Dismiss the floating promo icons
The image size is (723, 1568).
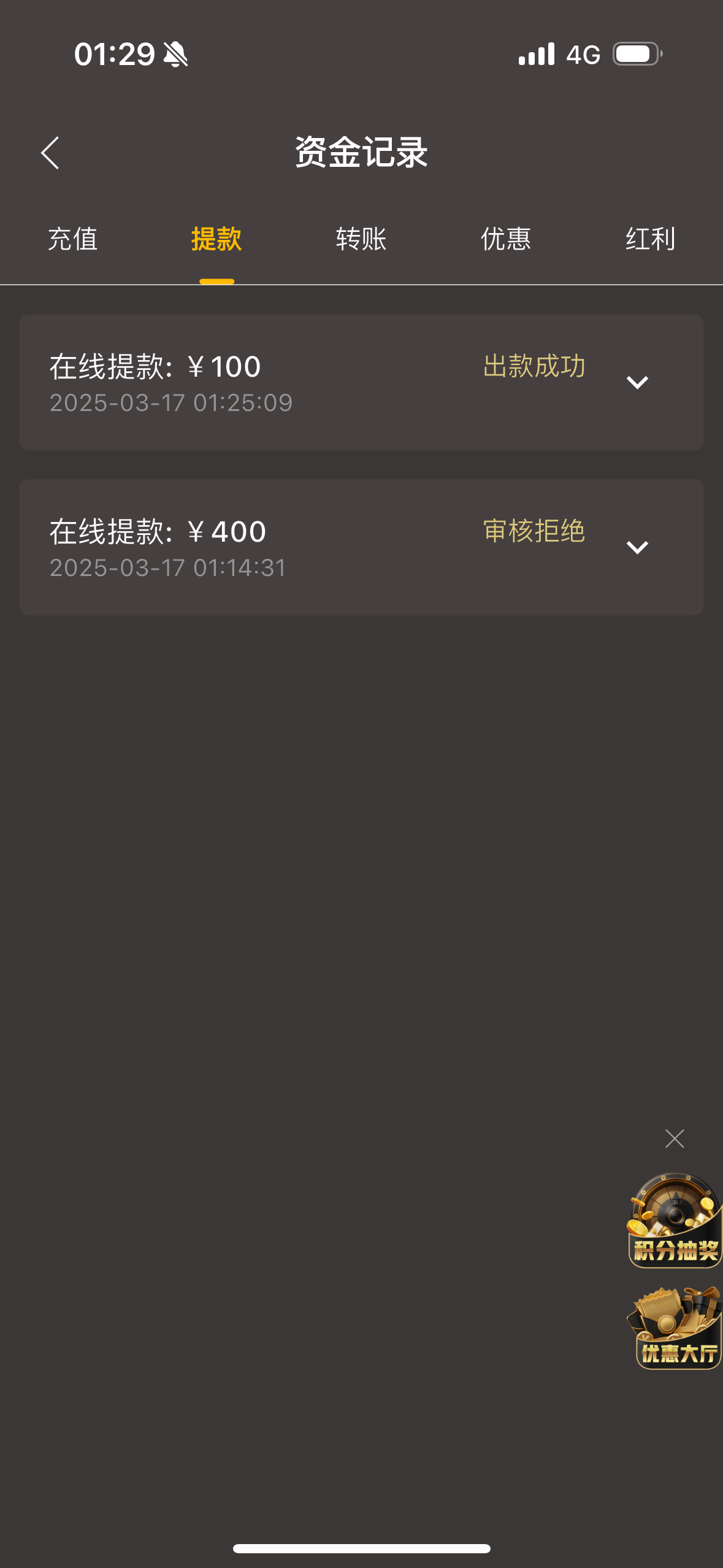[x=675, y=1139]
